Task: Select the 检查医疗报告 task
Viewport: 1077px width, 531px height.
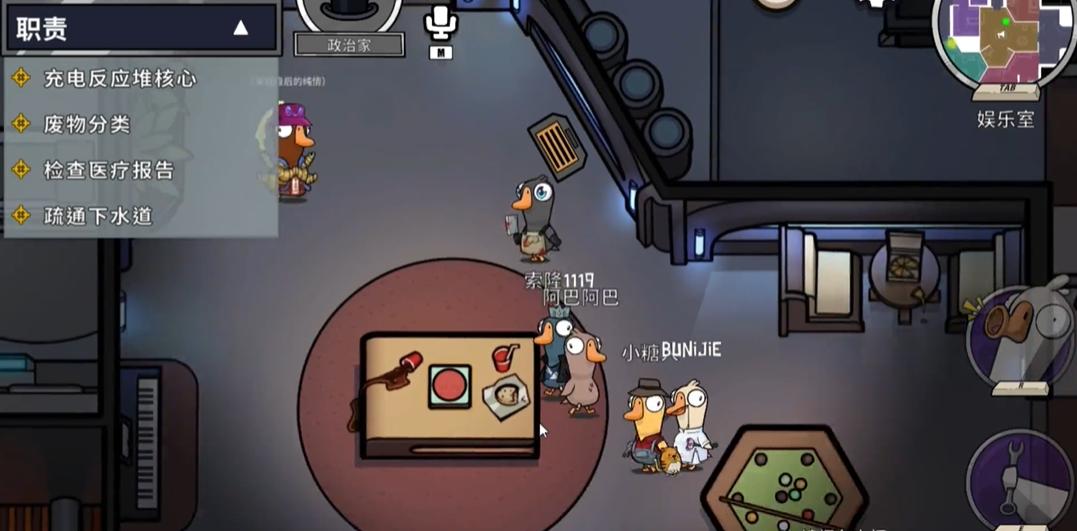Action: [x=109, y=170]
